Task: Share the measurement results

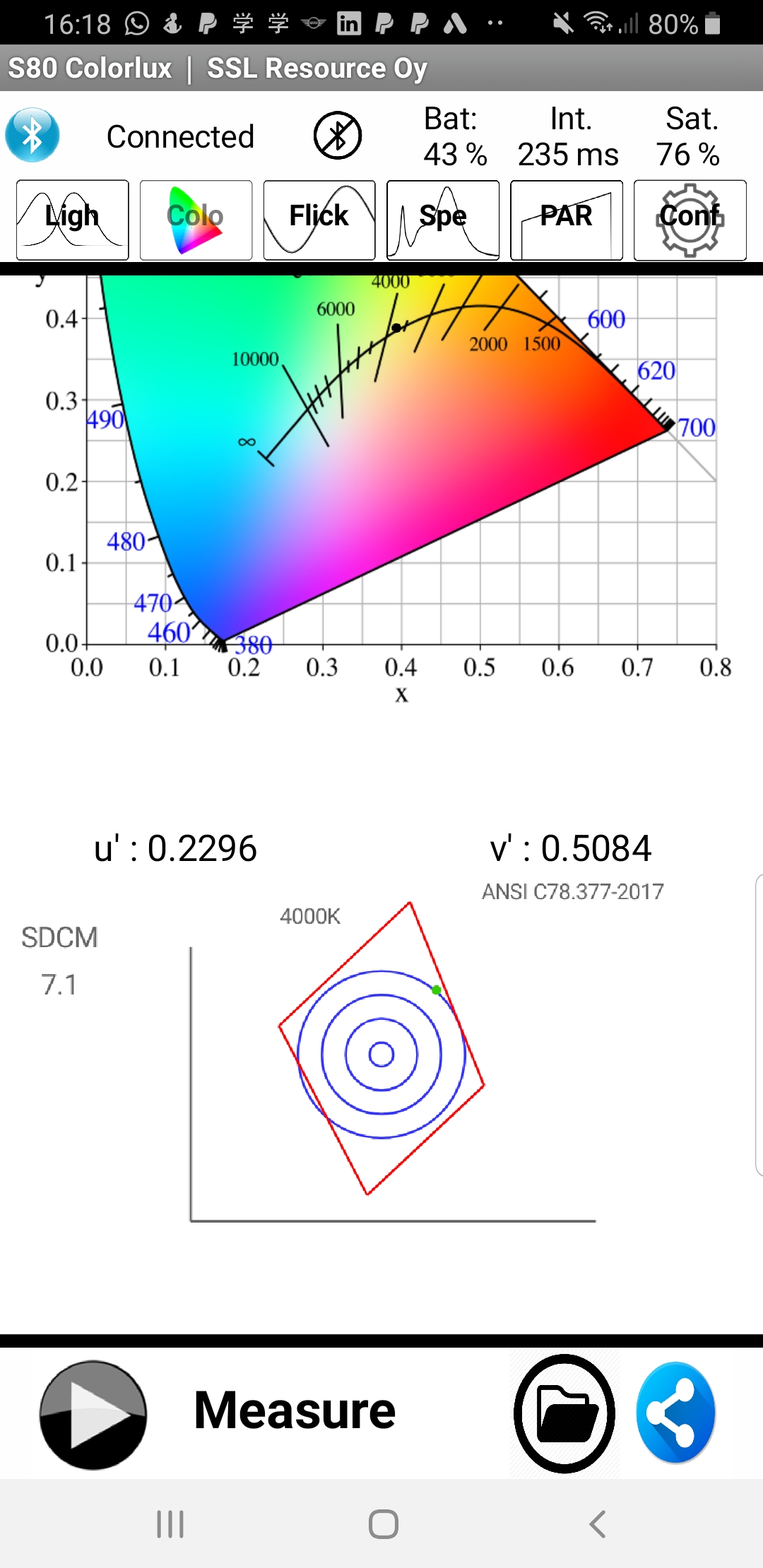Action: 676,1413
